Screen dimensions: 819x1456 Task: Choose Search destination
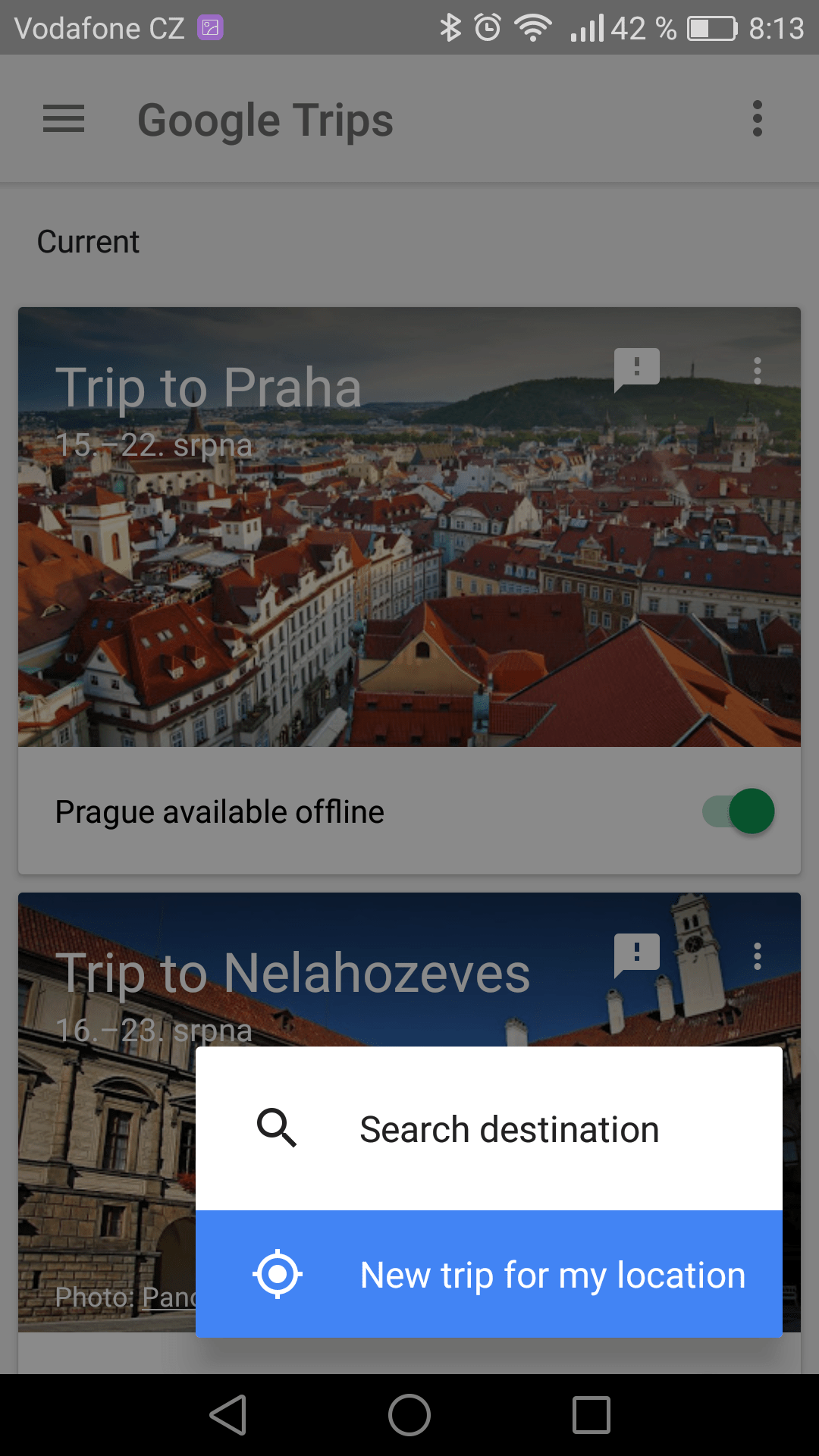pos(489,1128)
